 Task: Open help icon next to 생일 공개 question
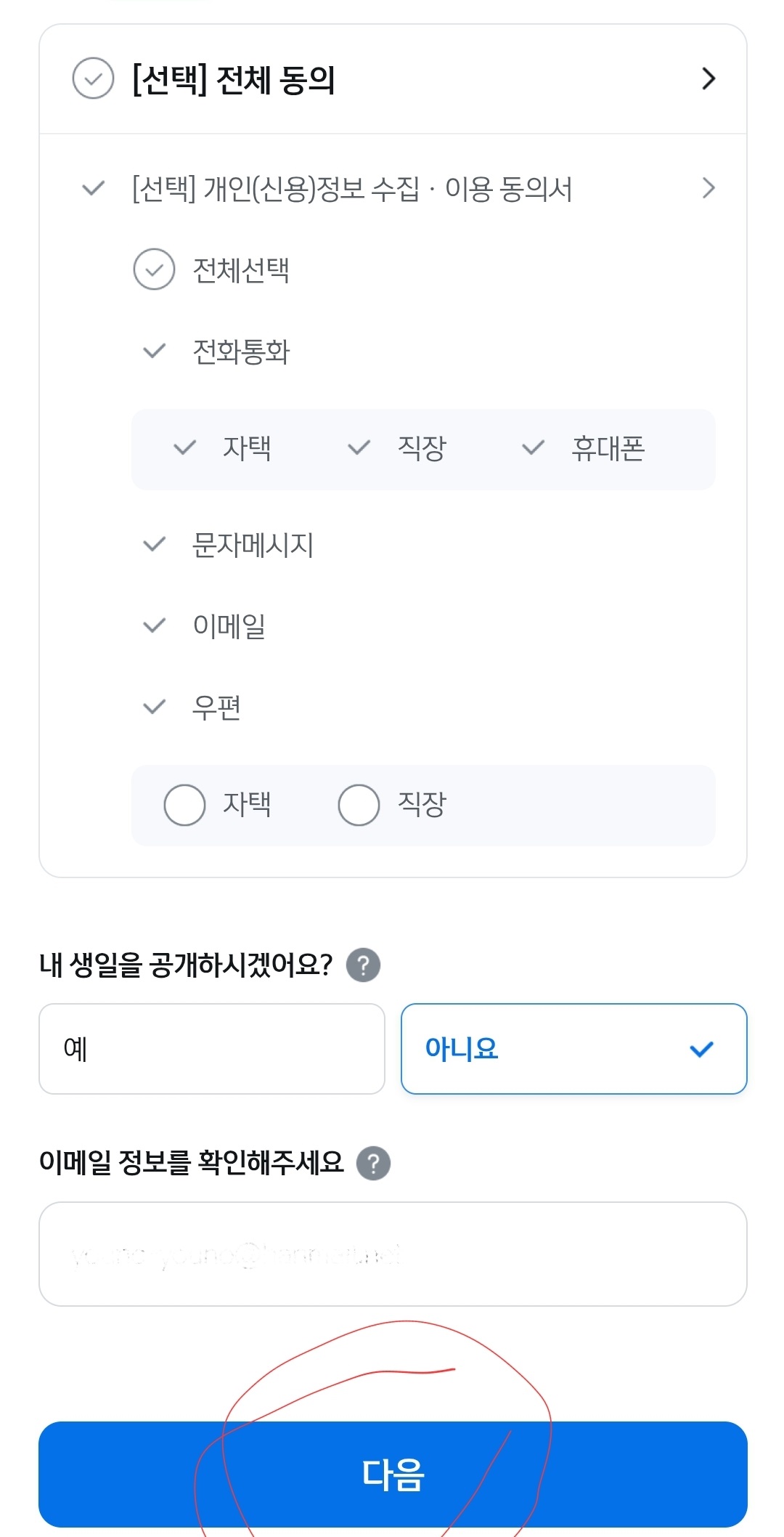point(363,965)
